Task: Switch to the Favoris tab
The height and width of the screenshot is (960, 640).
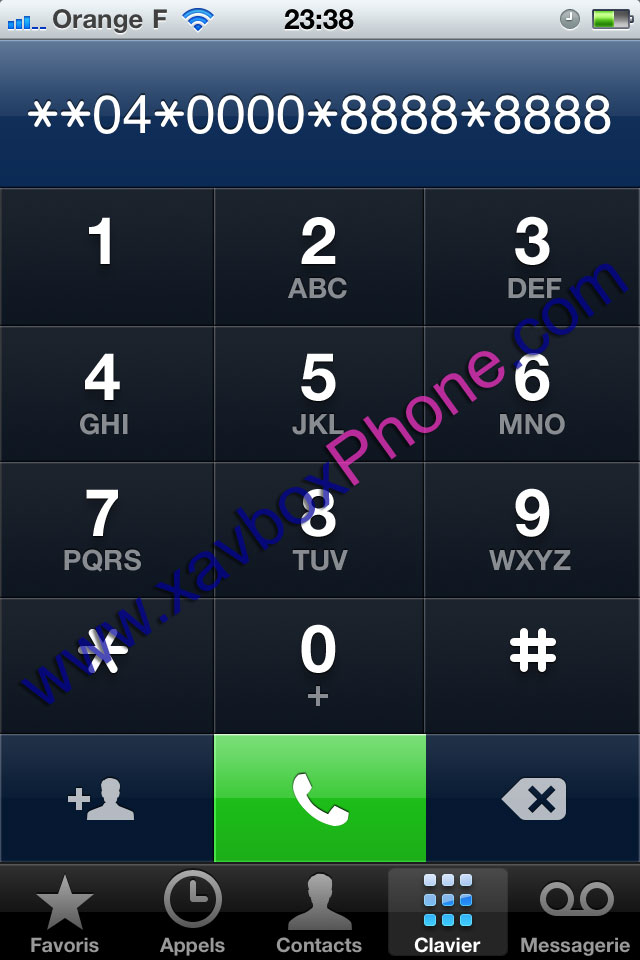Action: (65, 913)
